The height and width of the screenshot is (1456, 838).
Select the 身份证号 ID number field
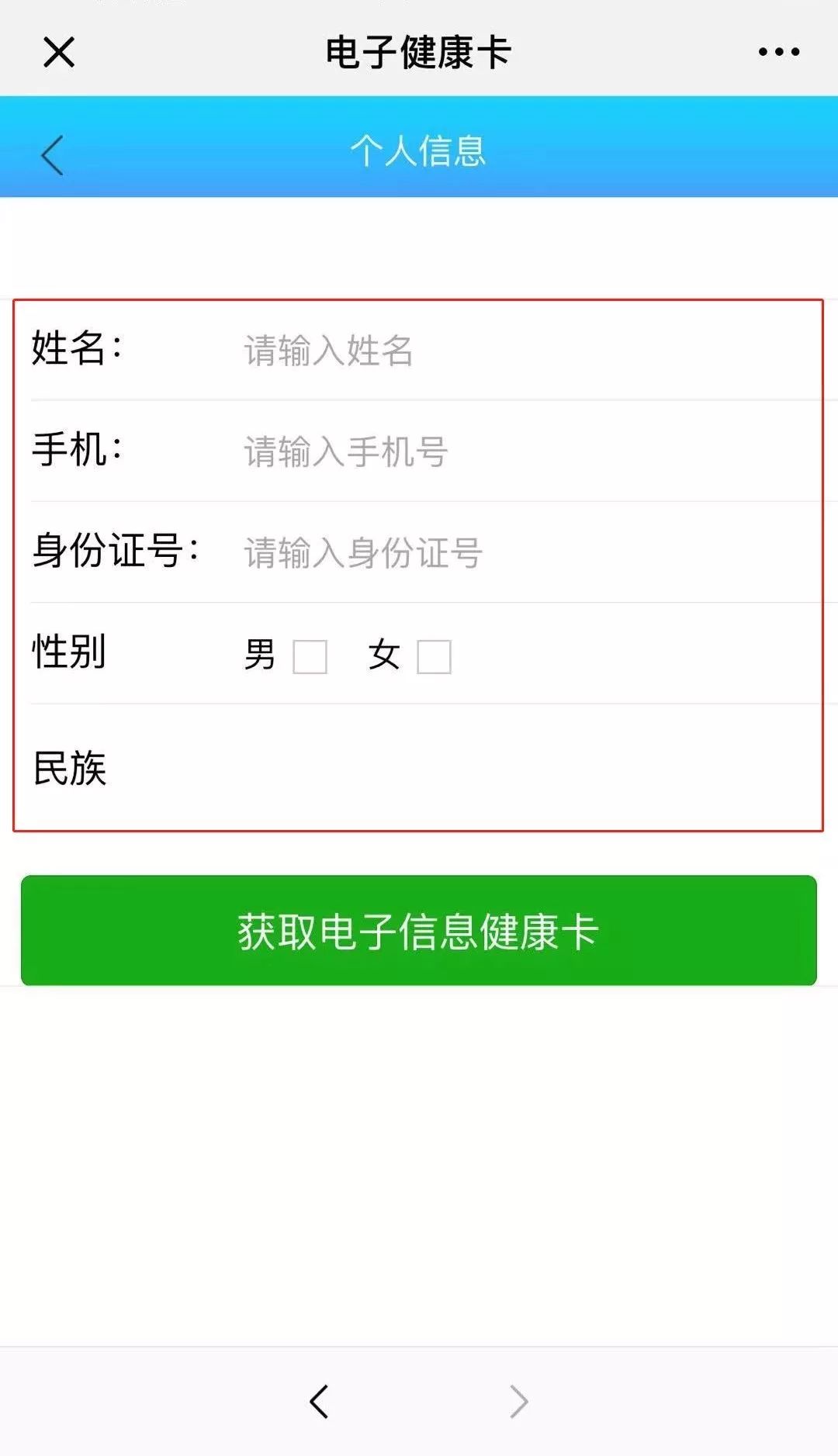pos(504,553)
